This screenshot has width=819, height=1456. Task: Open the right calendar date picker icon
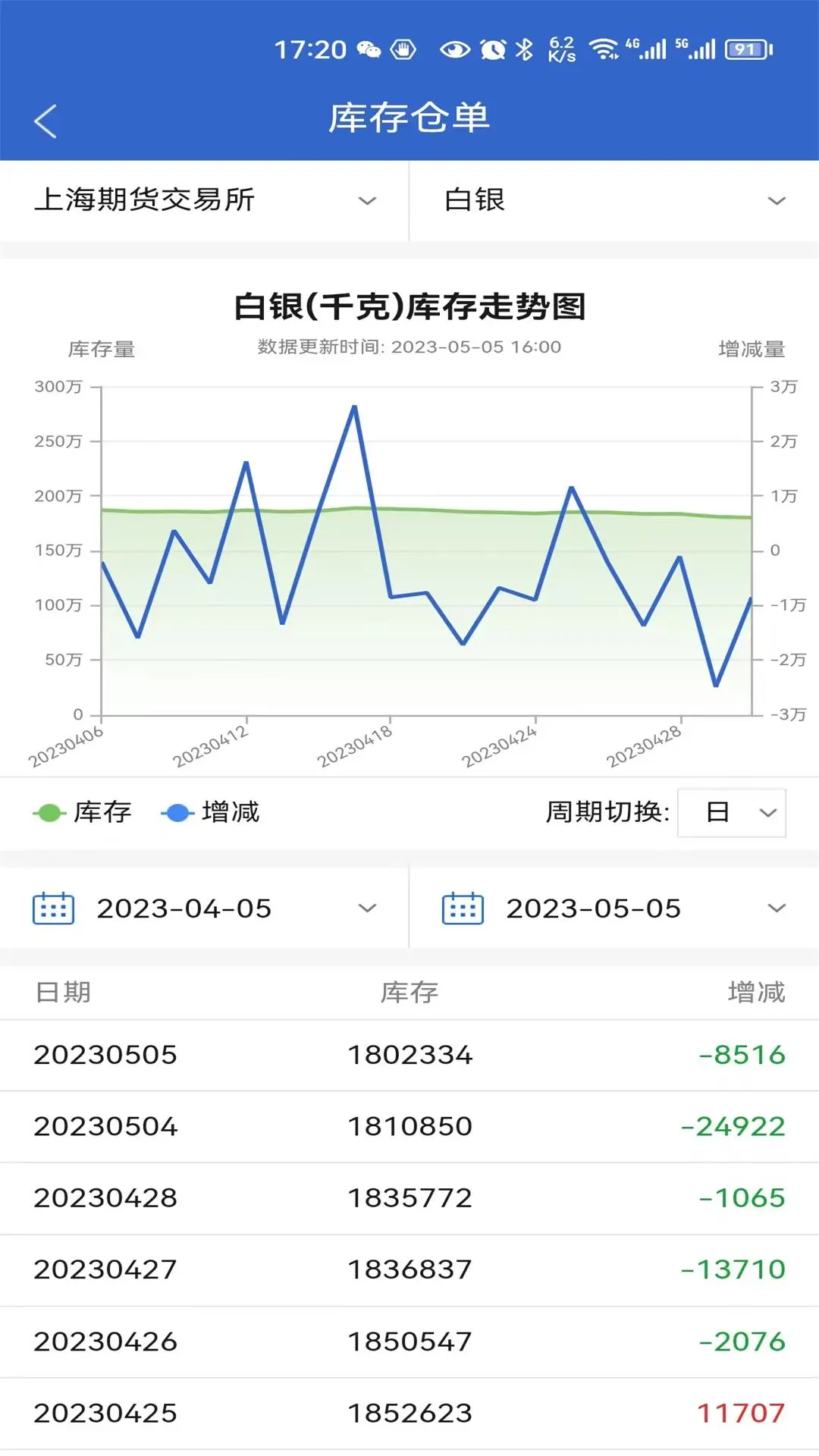463,907
